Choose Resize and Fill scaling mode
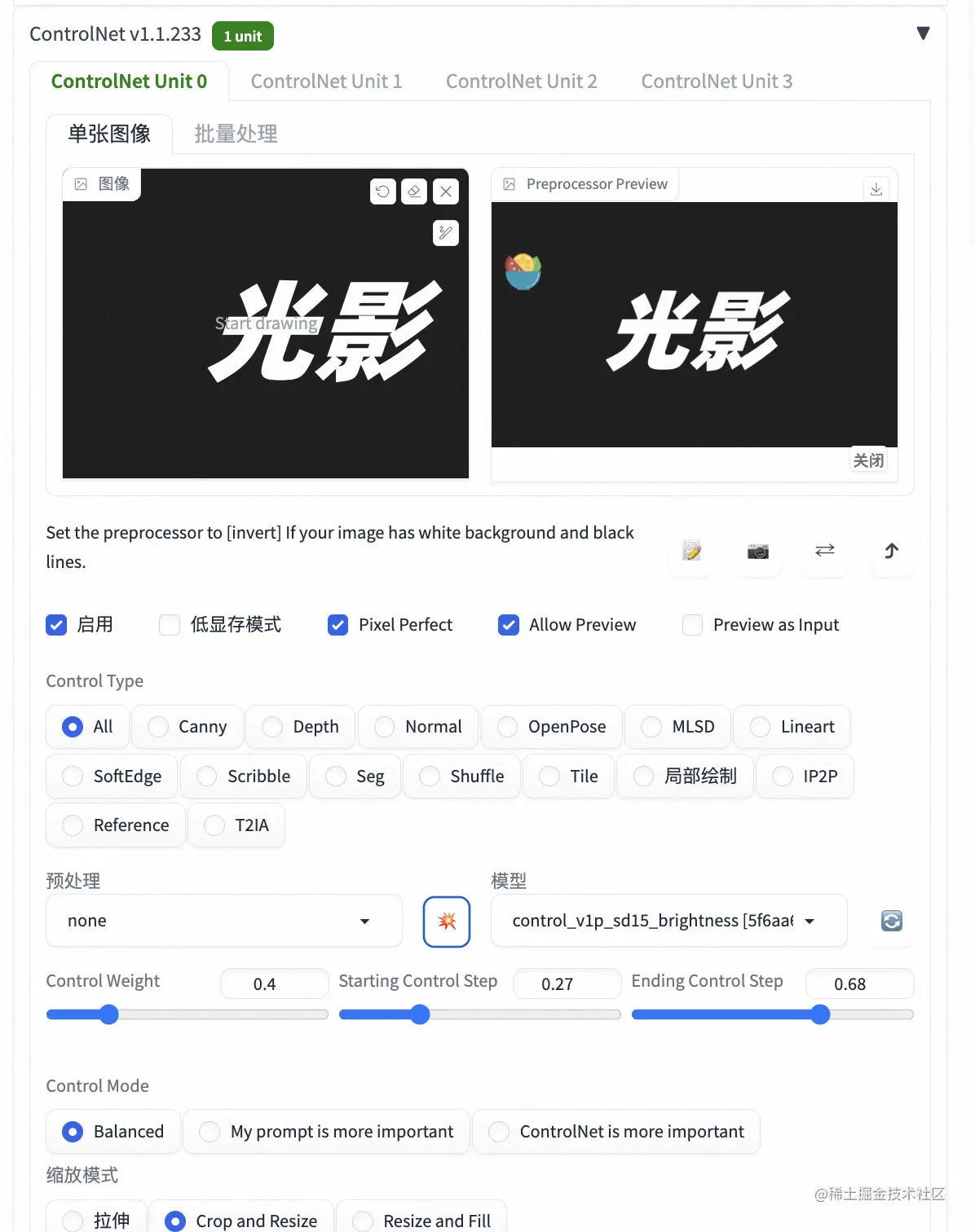The height and width of the screenshot is (1232, 975). click(362, 1221)
